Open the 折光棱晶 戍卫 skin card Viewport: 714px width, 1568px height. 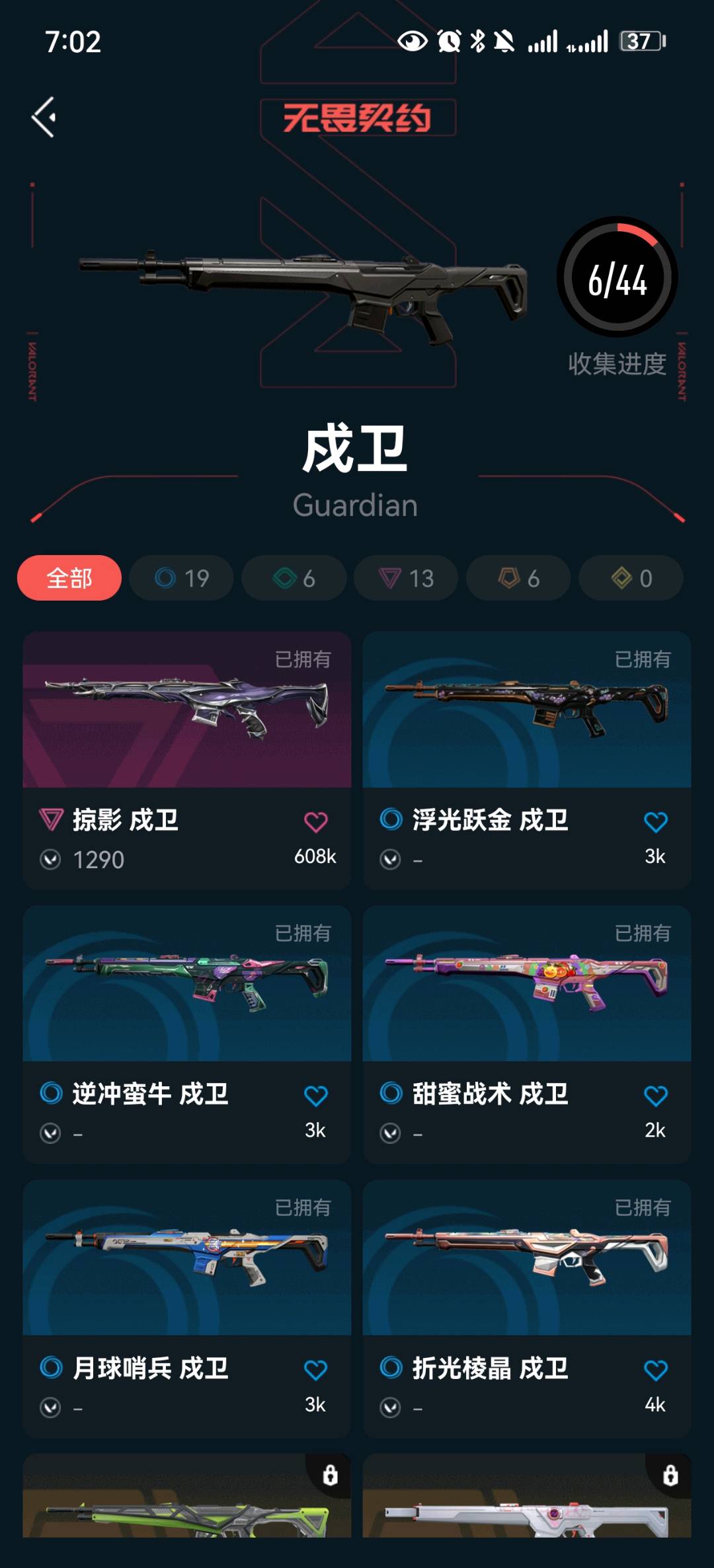tap(527, 1309)
